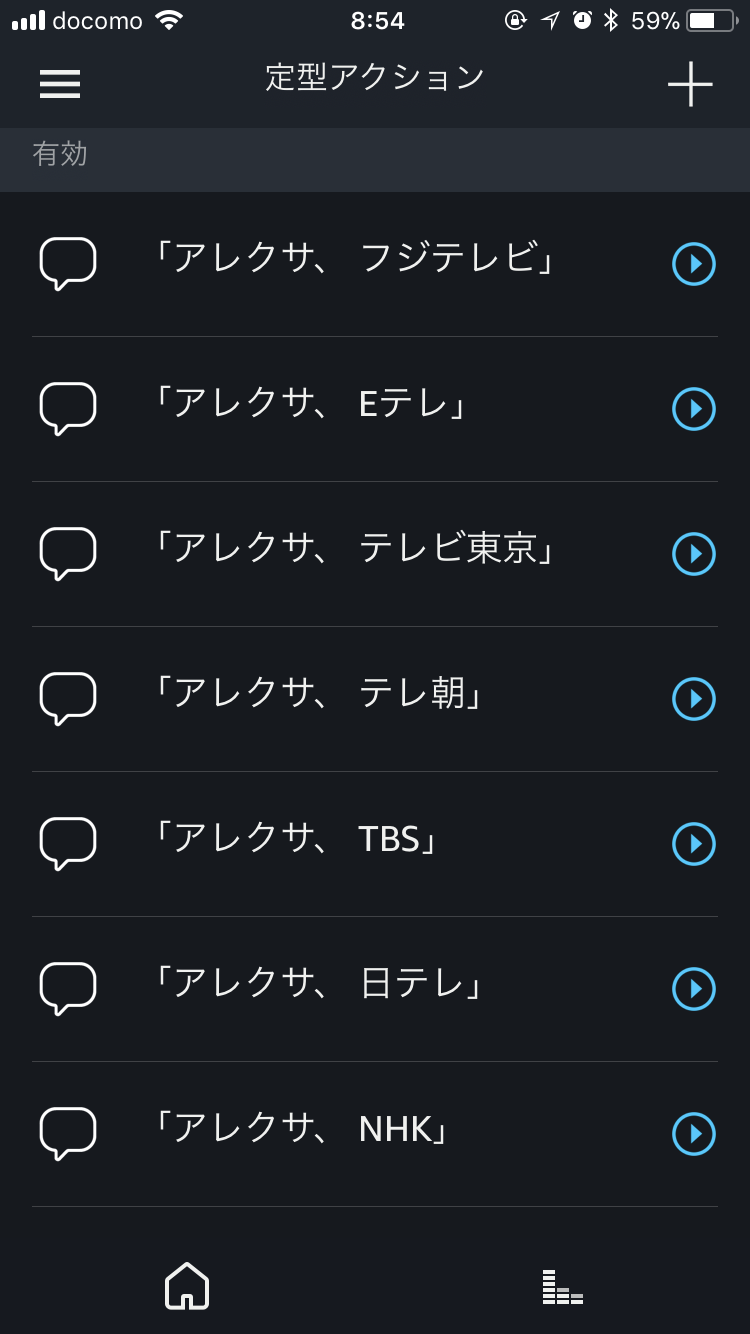Run the アレクサ、日テレ routine
The height and width of the screenshot is (1334, 750).
693,989
